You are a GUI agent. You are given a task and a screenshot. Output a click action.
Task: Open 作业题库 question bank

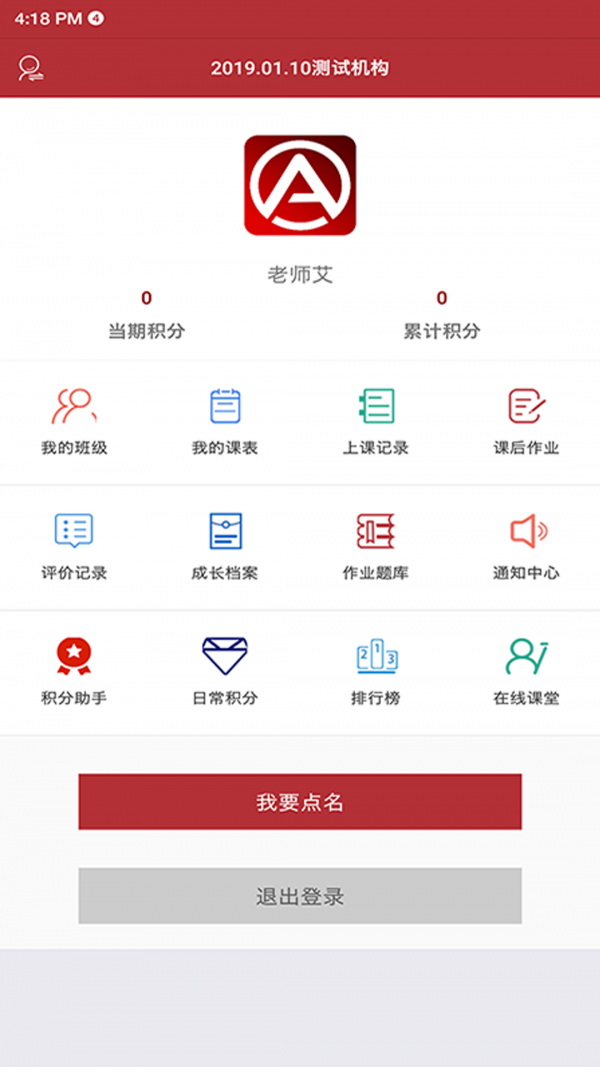[x=376, y=546]
